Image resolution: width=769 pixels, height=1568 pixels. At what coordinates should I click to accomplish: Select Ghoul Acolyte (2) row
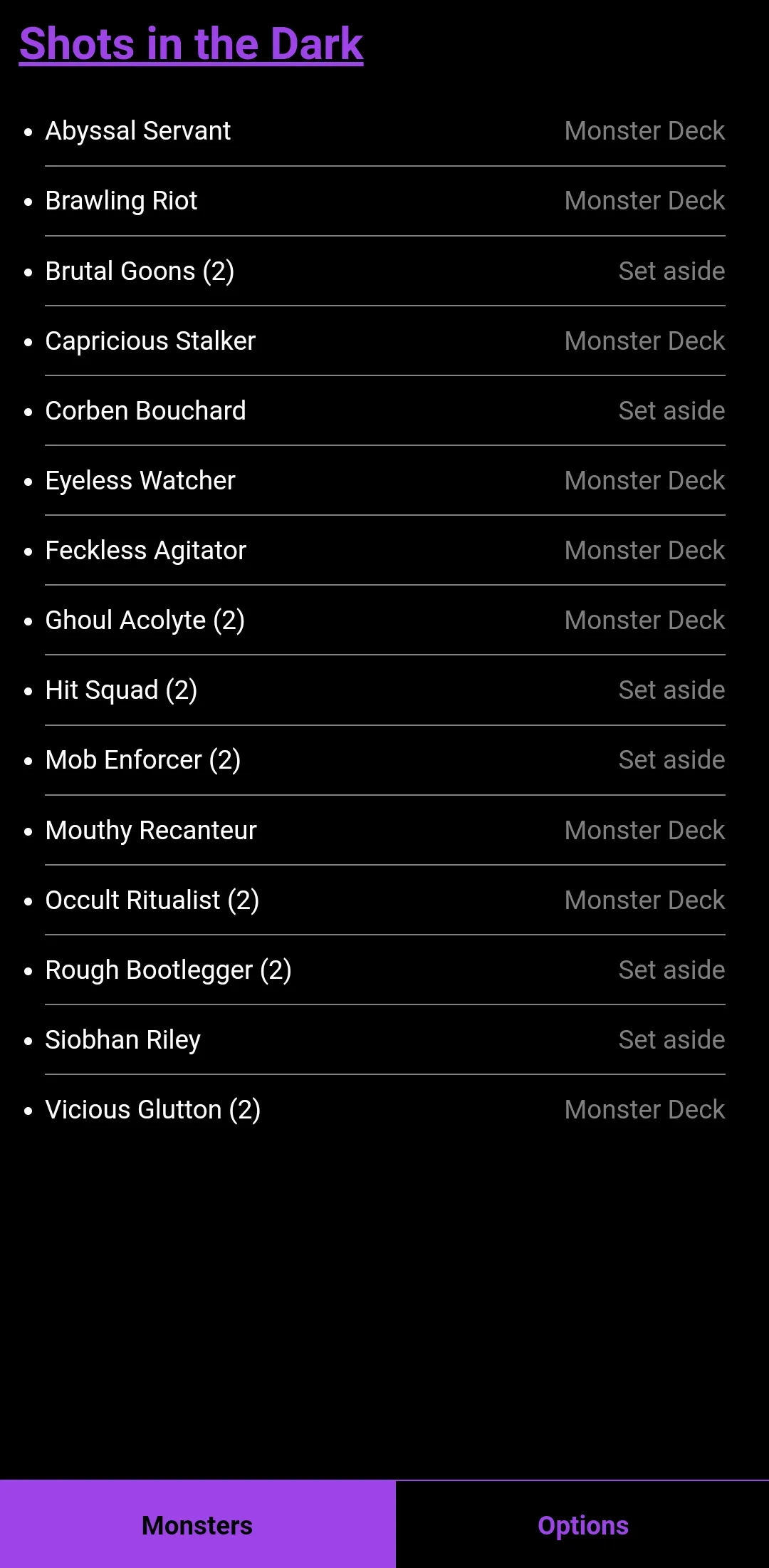385,620
